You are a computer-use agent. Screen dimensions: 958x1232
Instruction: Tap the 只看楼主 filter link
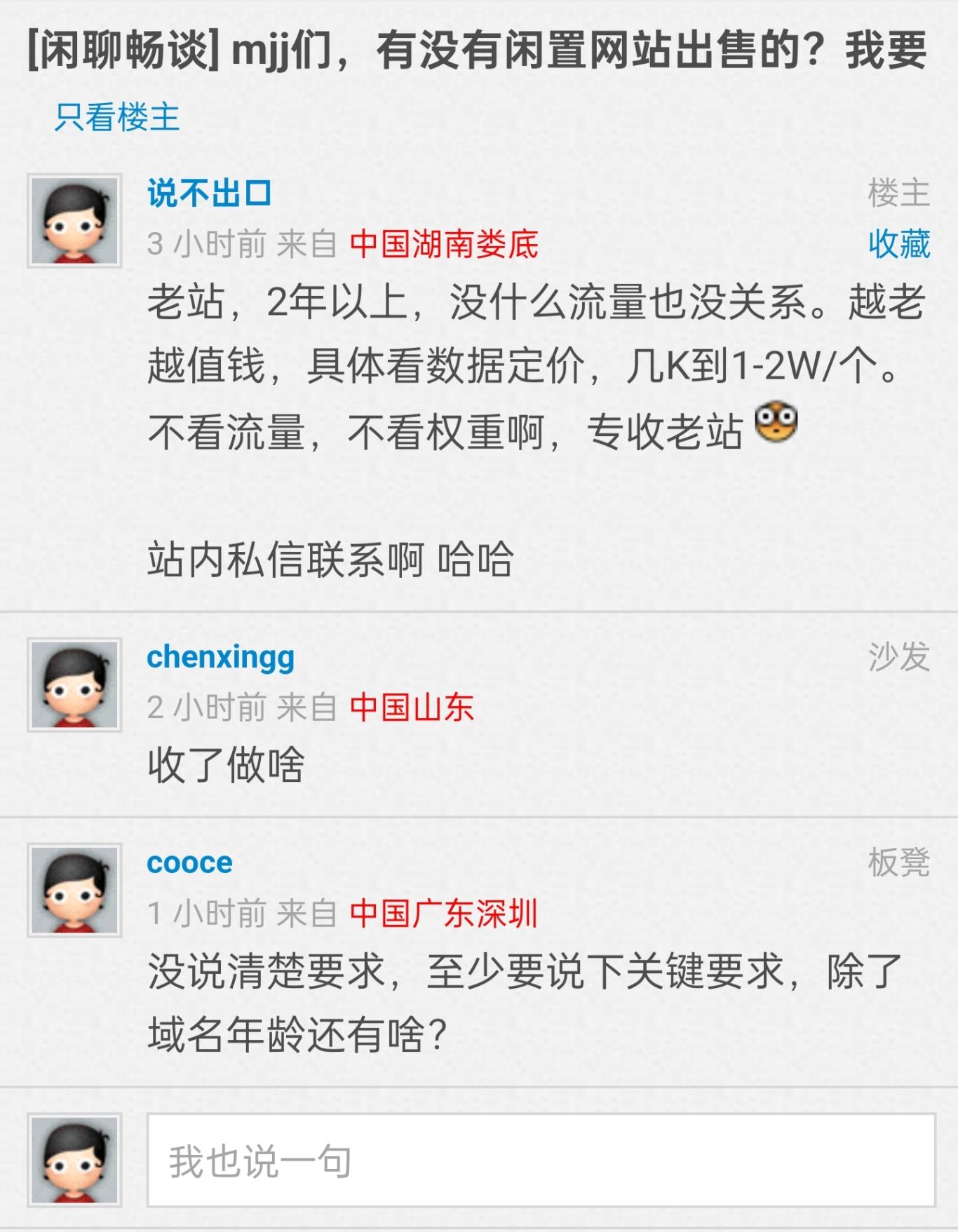117,117
